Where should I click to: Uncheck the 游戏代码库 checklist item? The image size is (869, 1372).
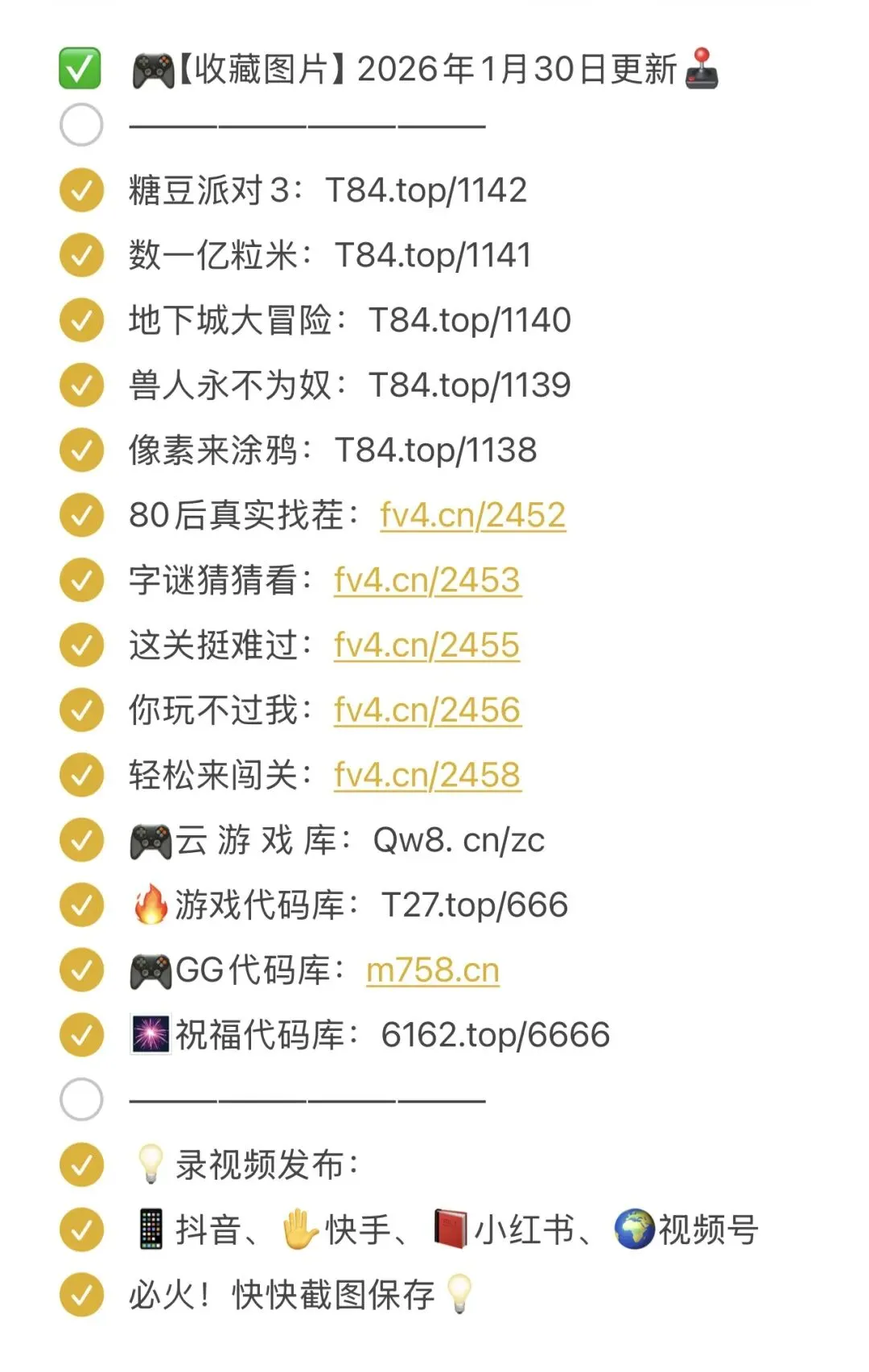pyautogui.click(x=81, y=905)
